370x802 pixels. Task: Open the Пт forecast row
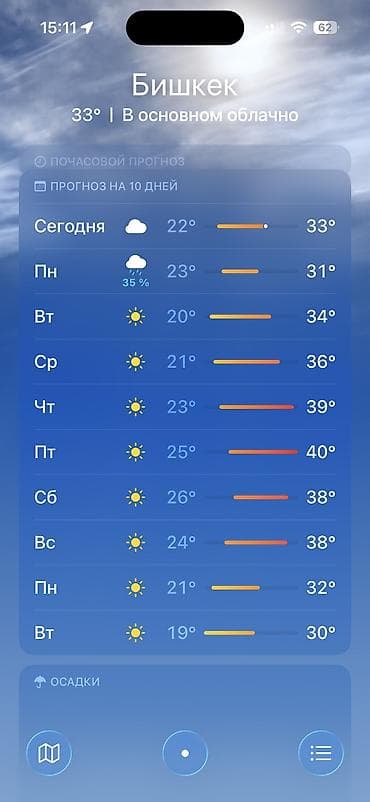tap(185, 452)
